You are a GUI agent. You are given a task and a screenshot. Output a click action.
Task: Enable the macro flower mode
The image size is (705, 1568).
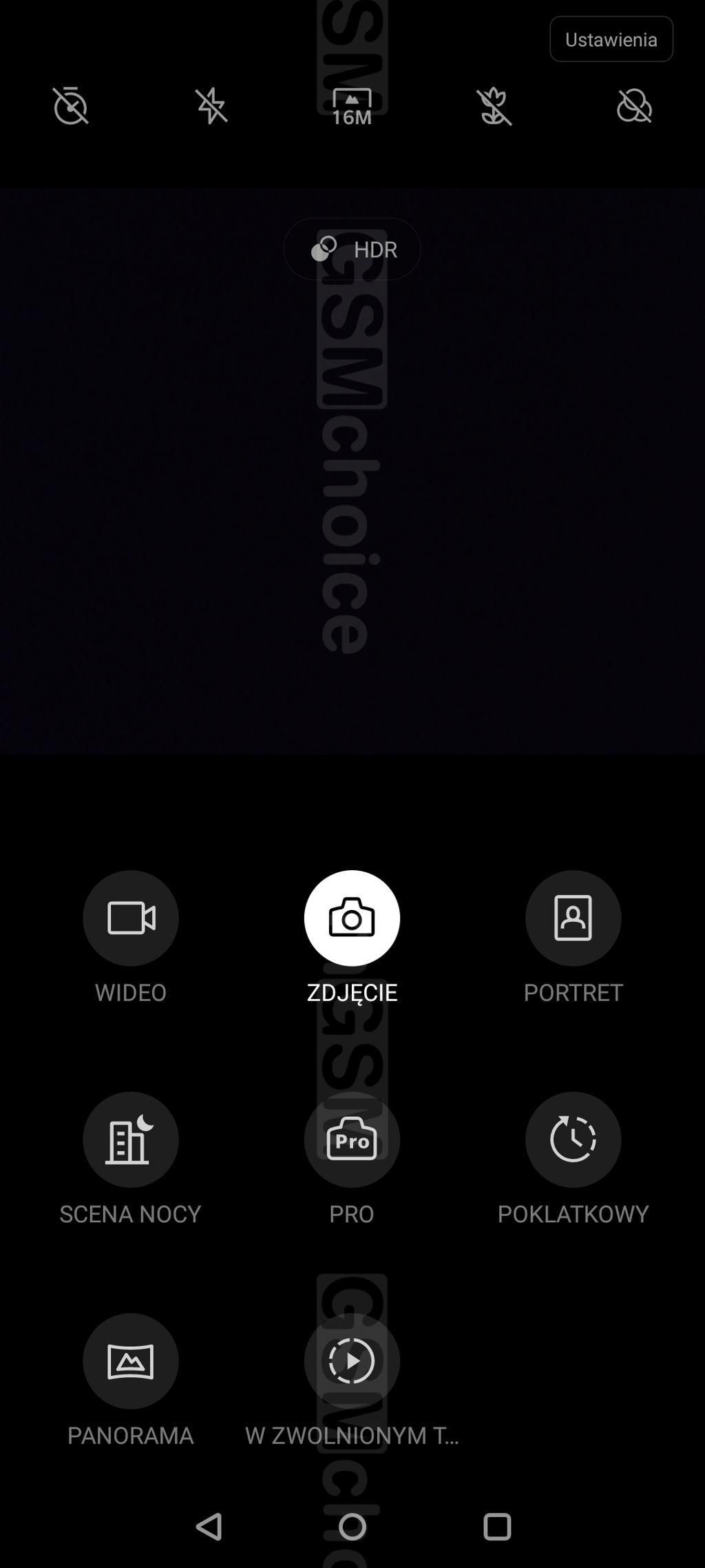coord(494,106)
